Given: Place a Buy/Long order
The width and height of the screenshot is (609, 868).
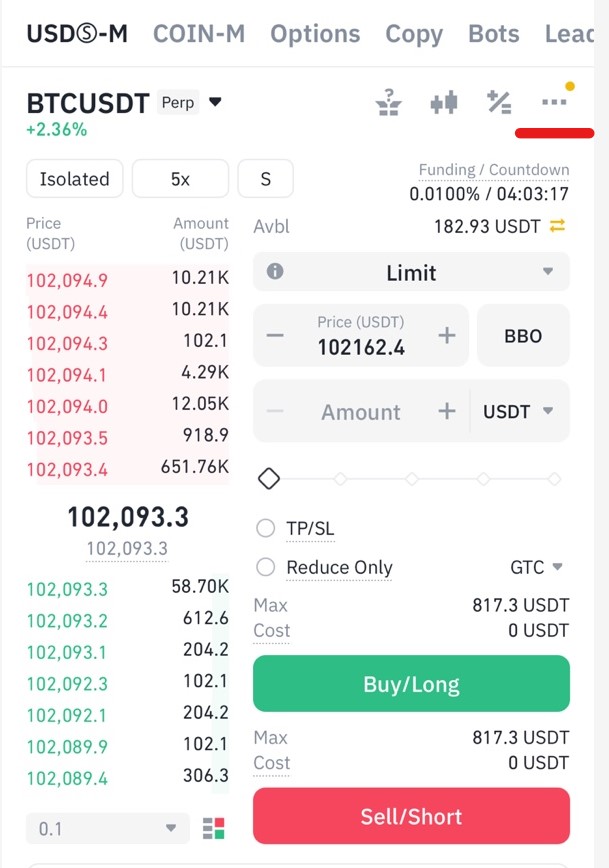Looking at the screenshot, I should [411, 684].
